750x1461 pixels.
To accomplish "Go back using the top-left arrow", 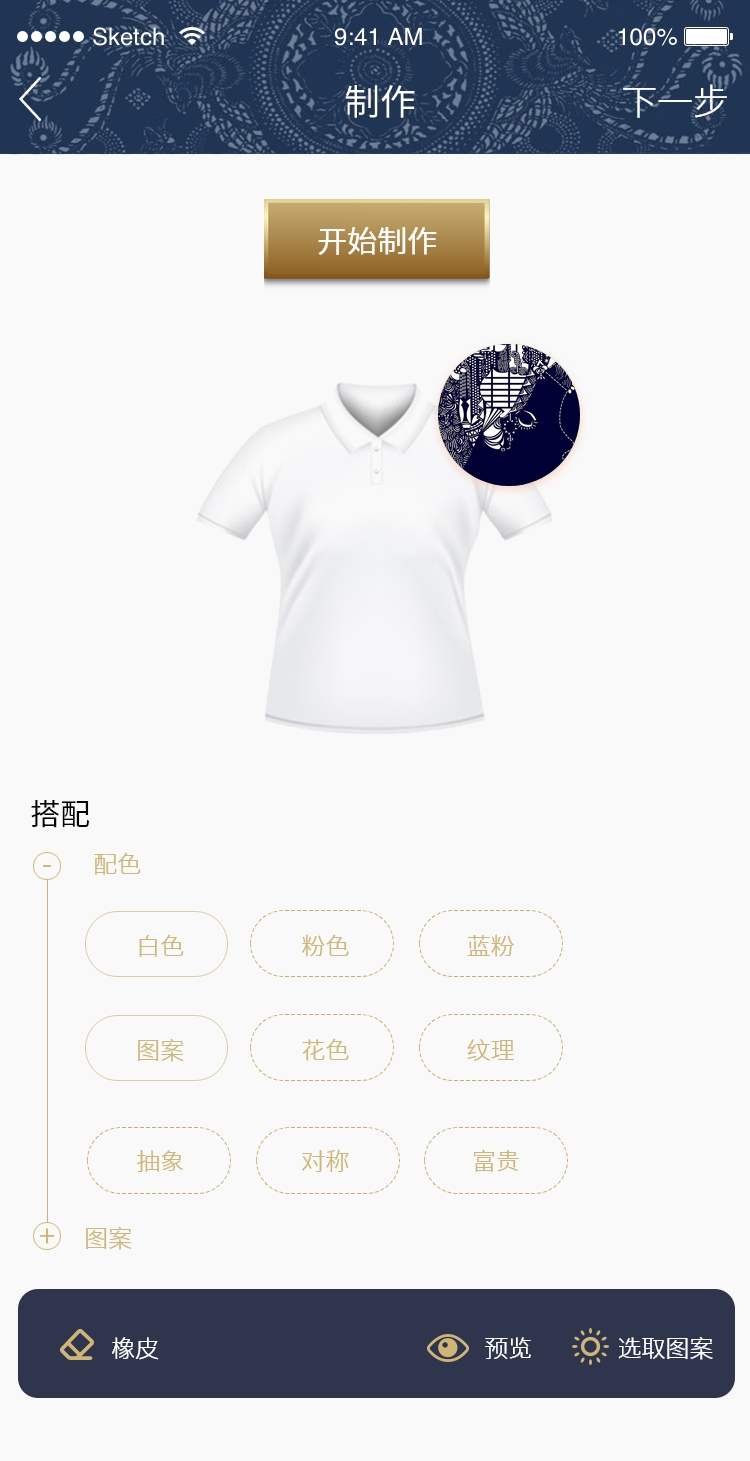I will (31, 99).
